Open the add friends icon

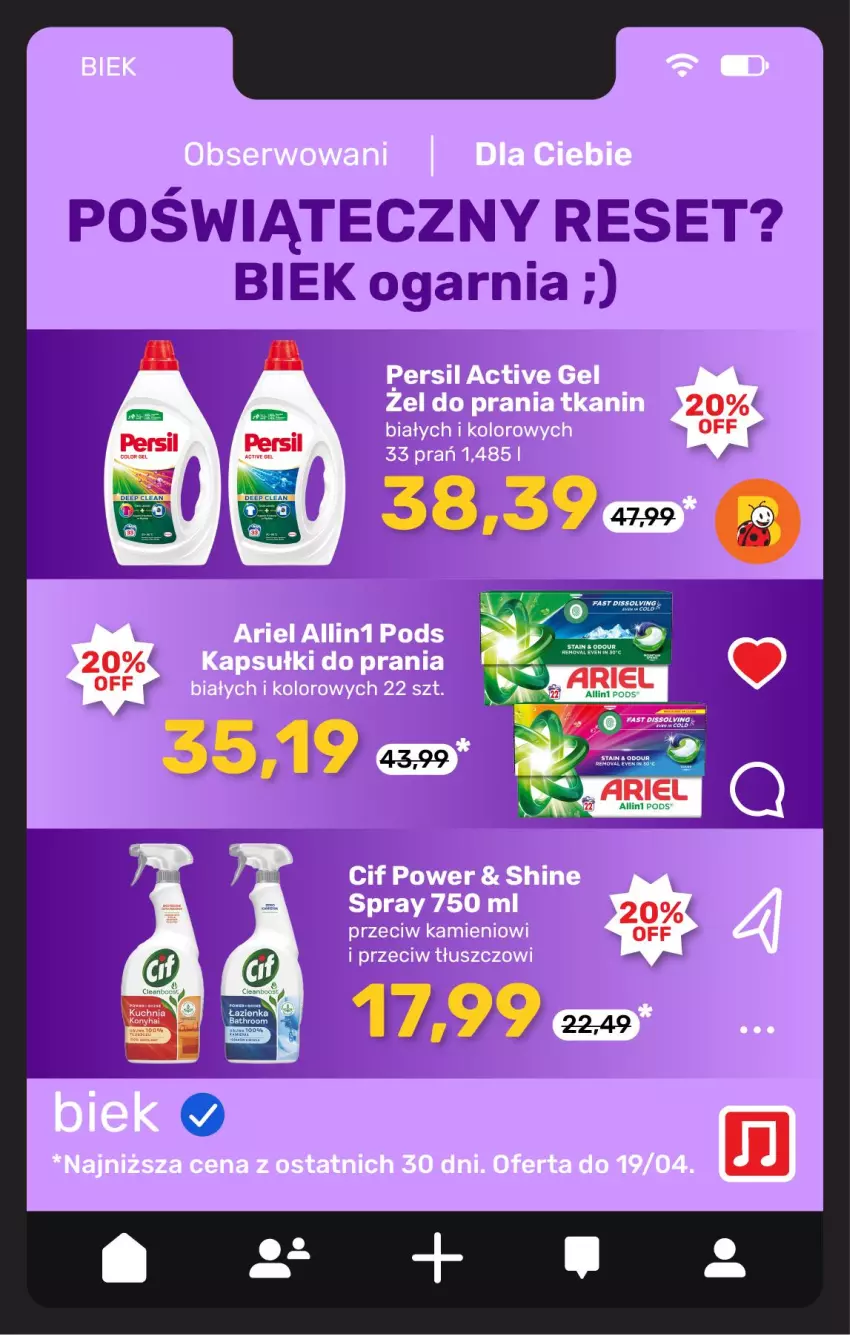280,1259
